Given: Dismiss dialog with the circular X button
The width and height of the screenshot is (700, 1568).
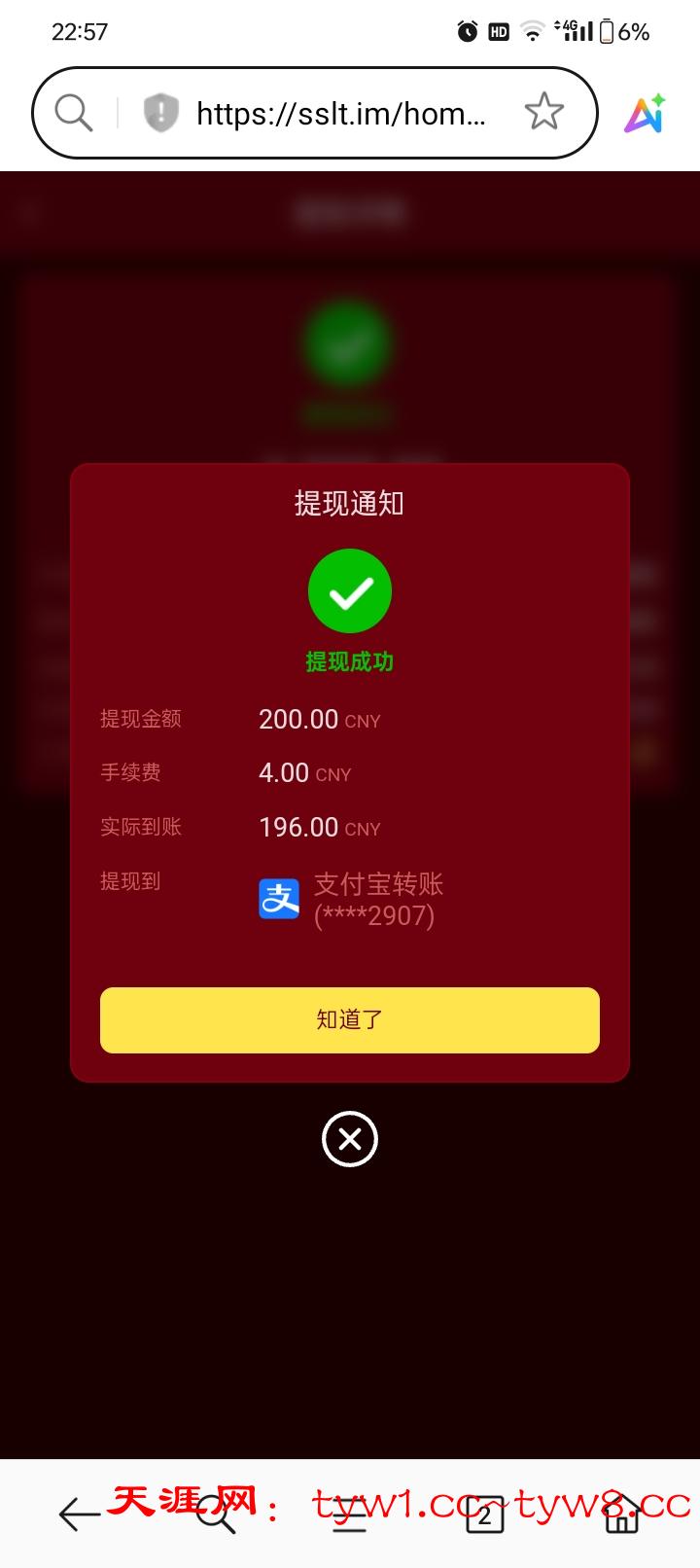Looking at the screenshot, I should pyautogui.click(x=349, y=1139).
